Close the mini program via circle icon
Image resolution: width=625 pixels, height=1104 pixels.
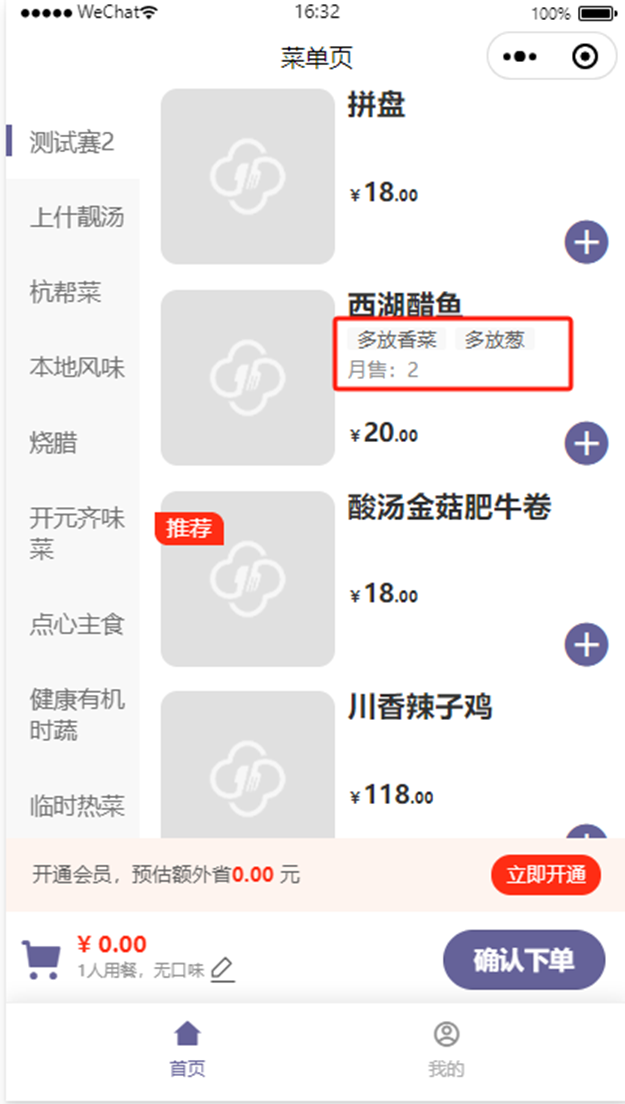585,57
